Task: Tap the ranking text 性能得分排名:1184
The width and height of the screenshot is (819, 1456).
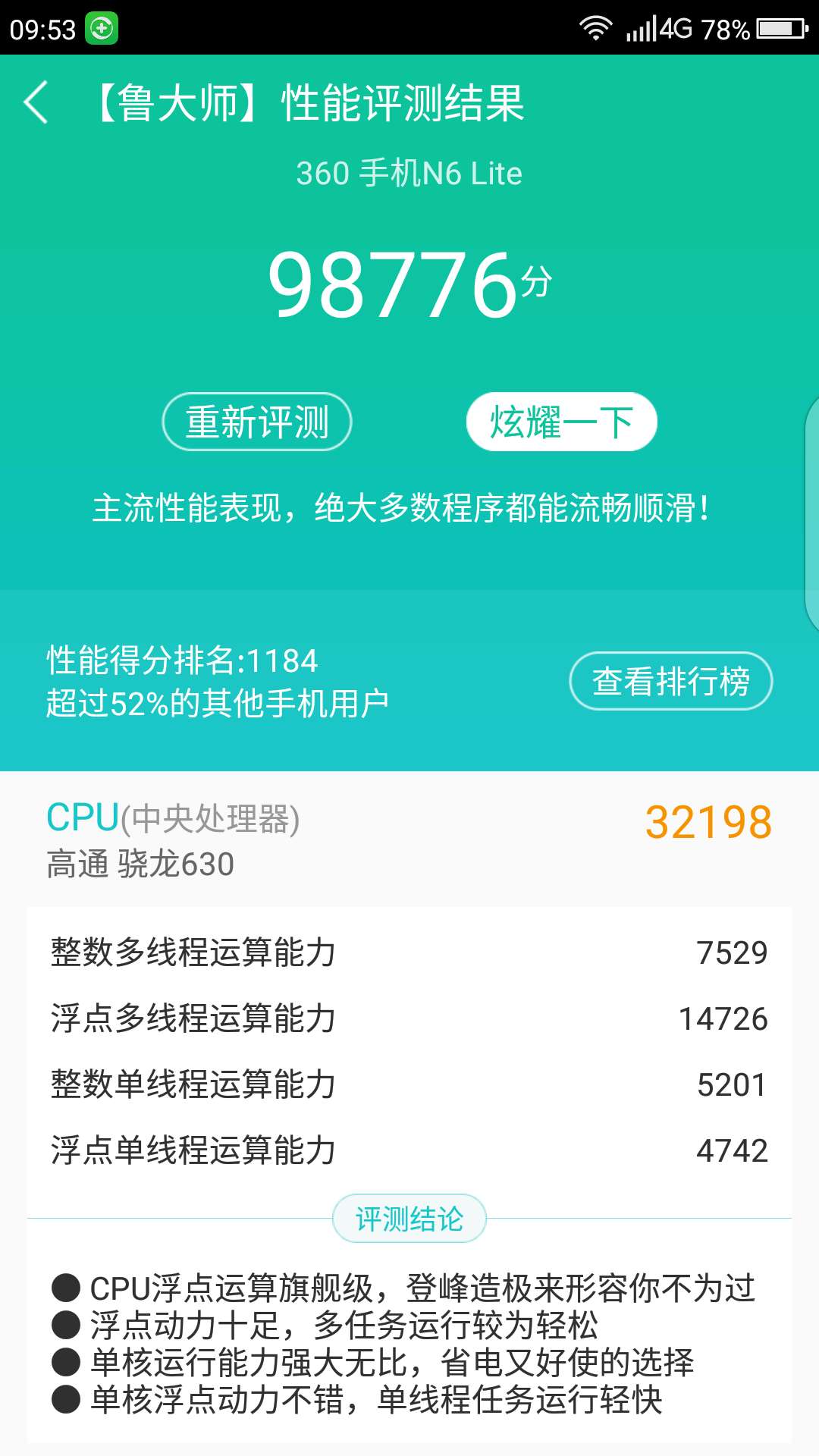Action: click(182, 661)
